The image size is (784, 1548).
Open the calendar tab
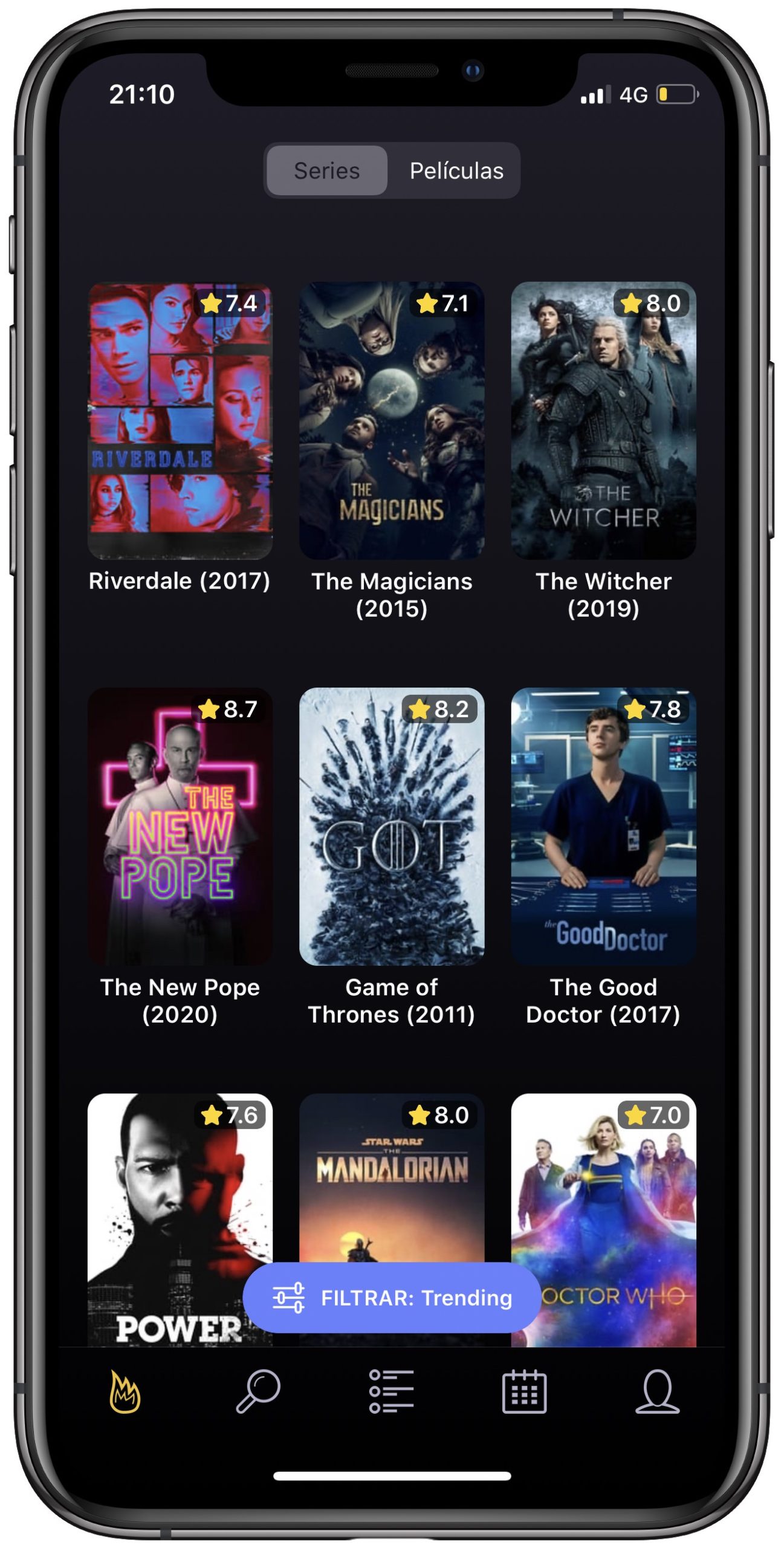[524, 1391]
